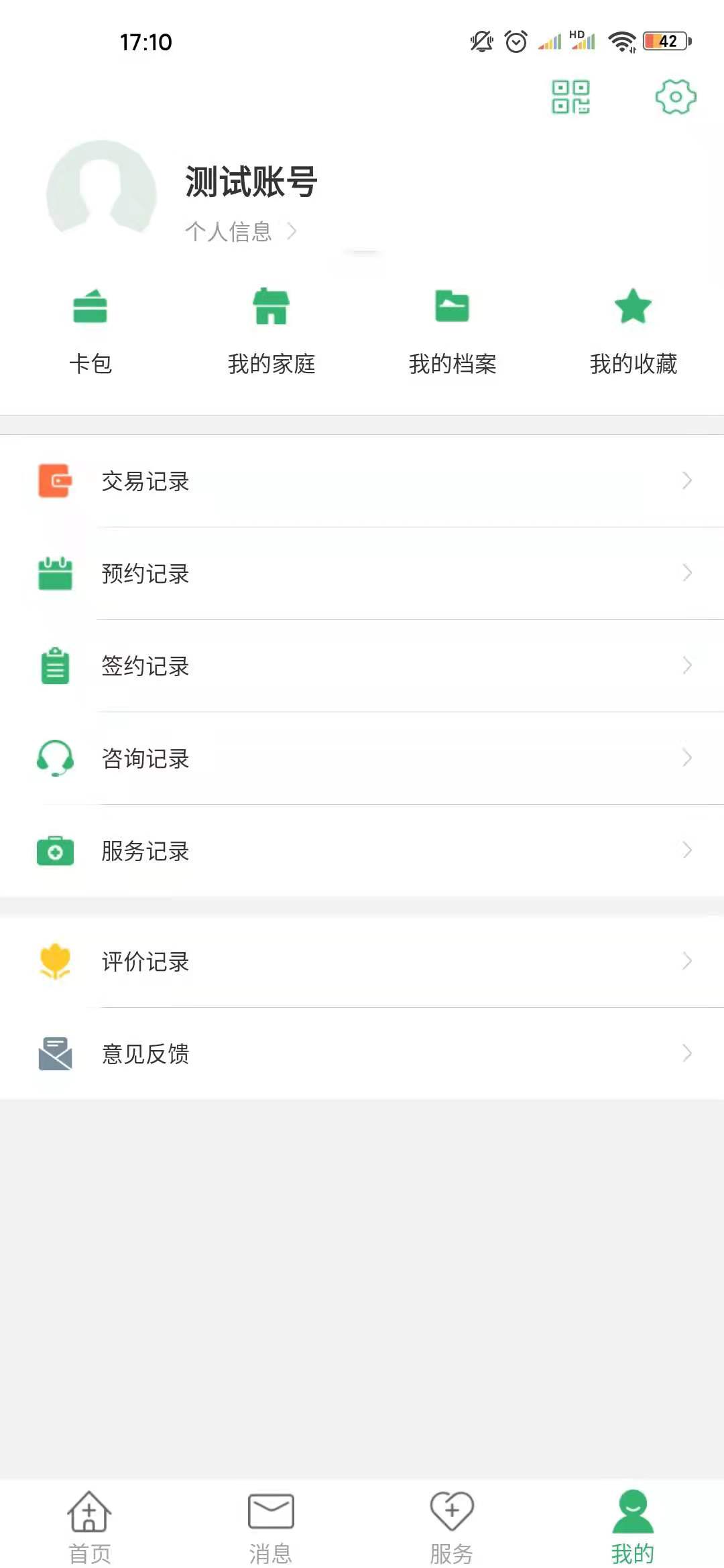Expand 签约记录 using its chevron
Screen dimensions: 724x1568
click(x=686, y=665)
